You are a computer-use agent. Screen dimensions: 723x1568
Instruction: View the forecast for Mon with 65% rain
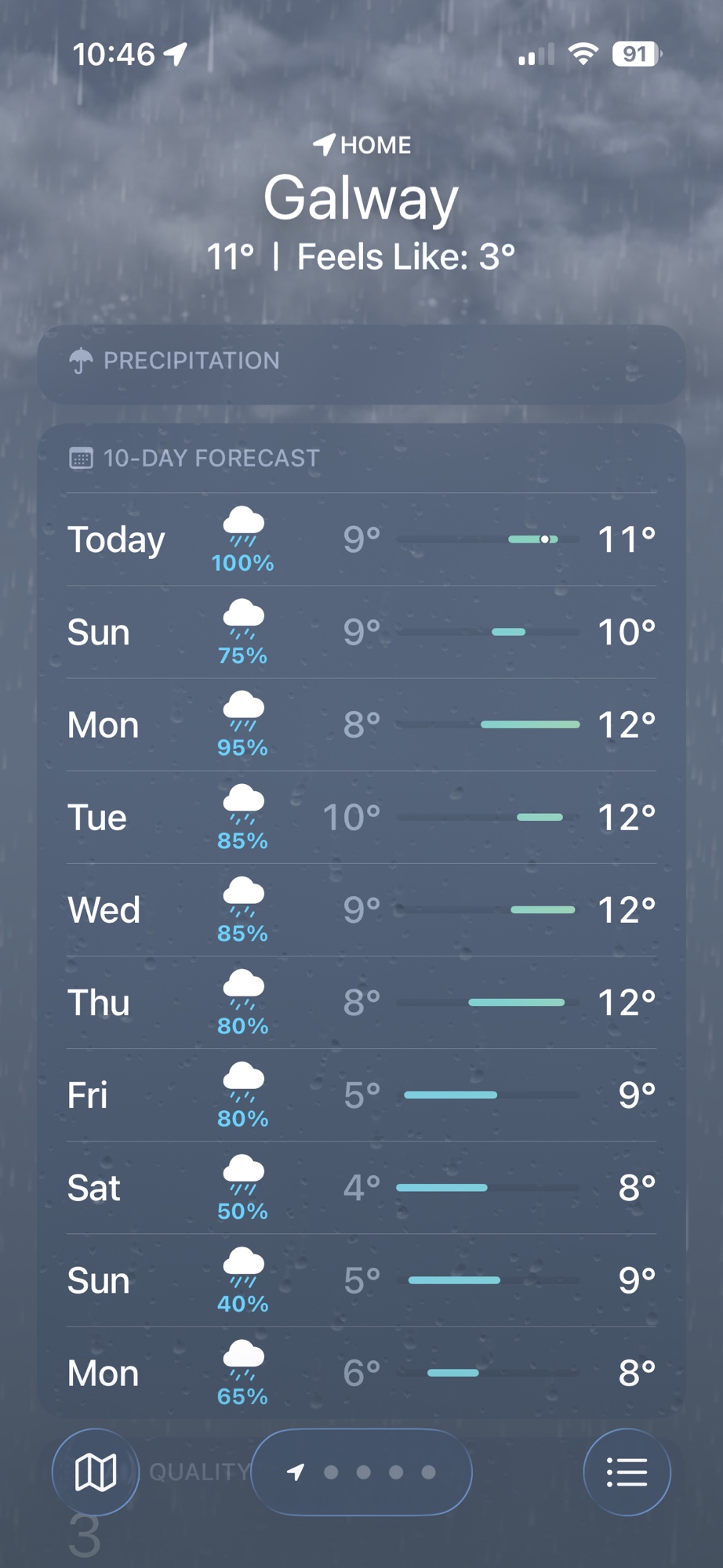[361, 1372]
